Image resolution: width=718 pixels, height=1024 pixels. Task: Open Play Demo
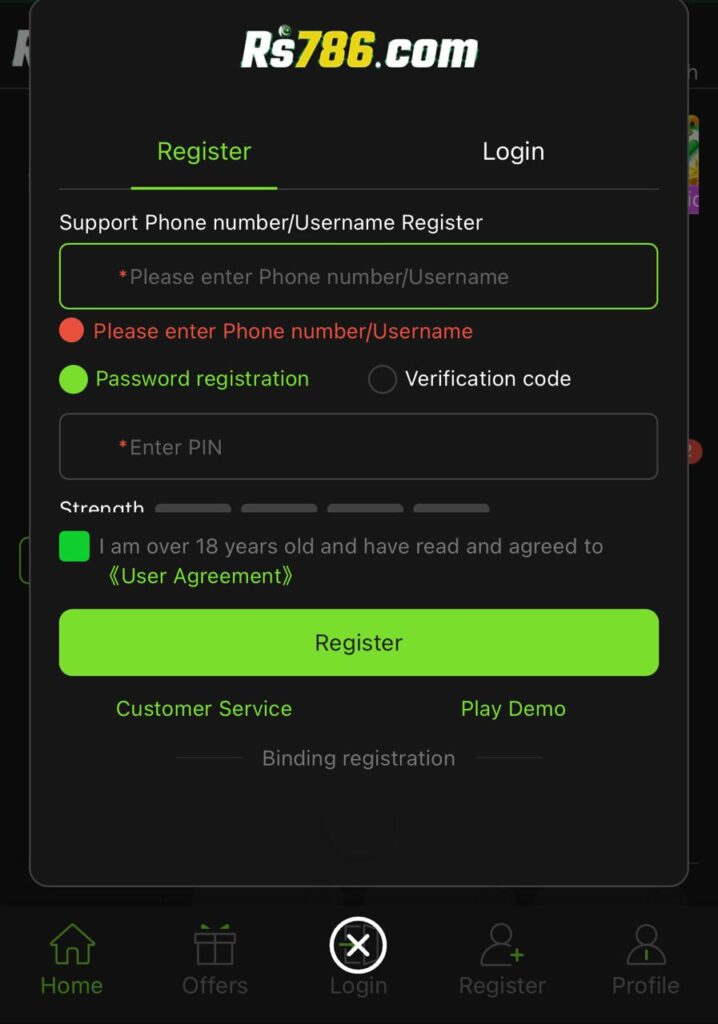513,709
